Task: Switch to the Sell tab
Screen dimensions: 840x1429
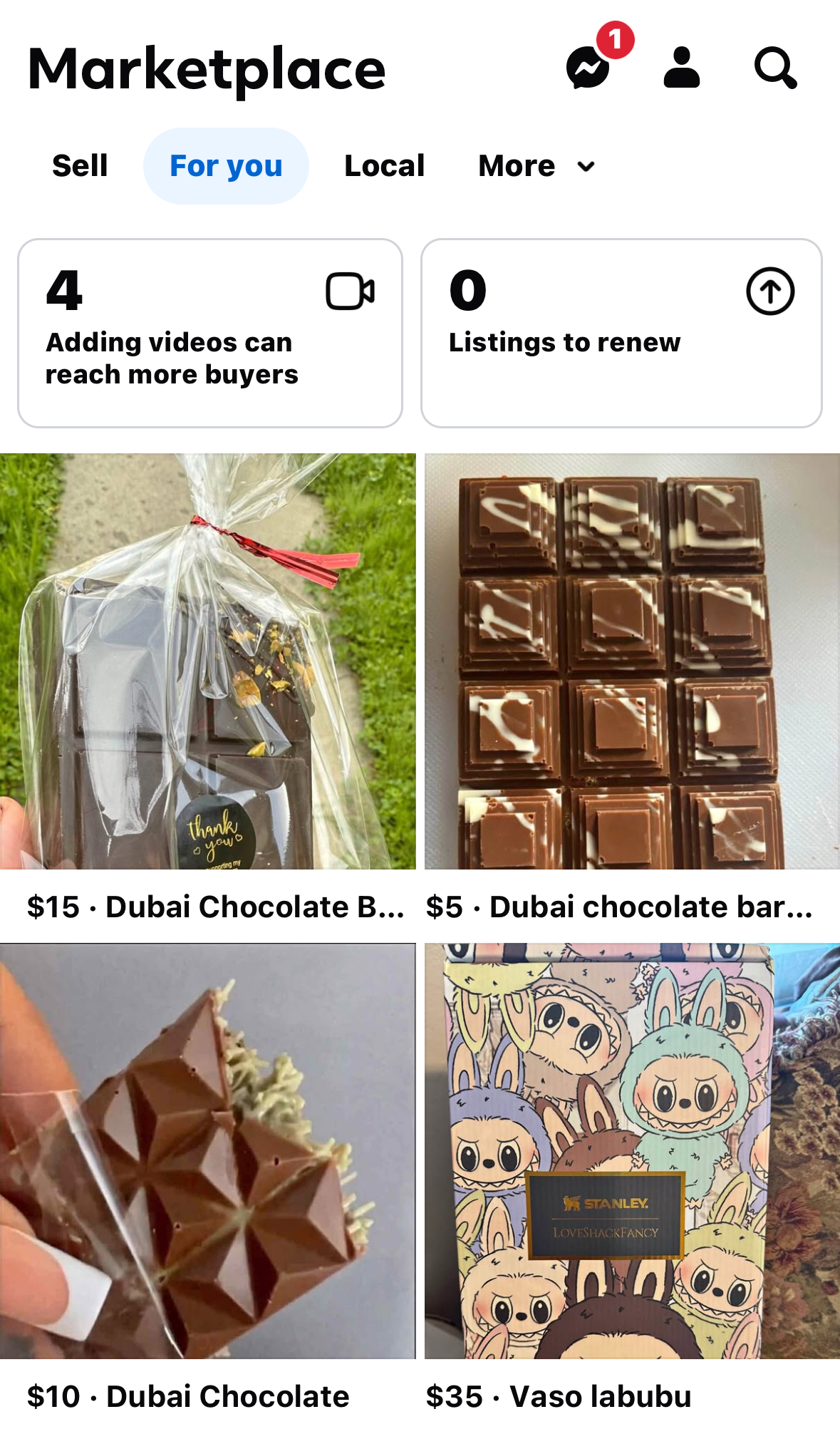Action: point(80,166)
